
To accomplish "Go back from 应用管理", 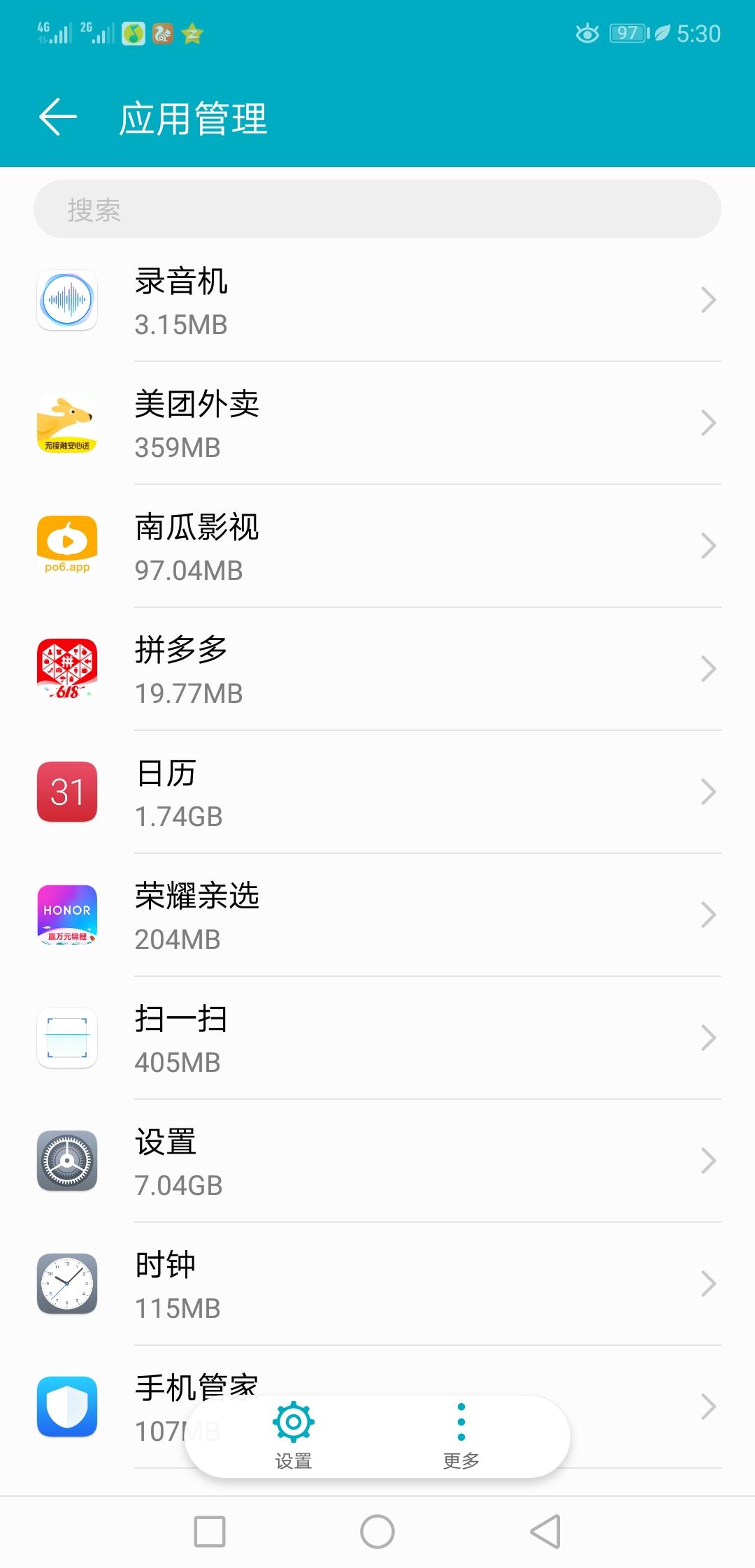I will (57, 117).
